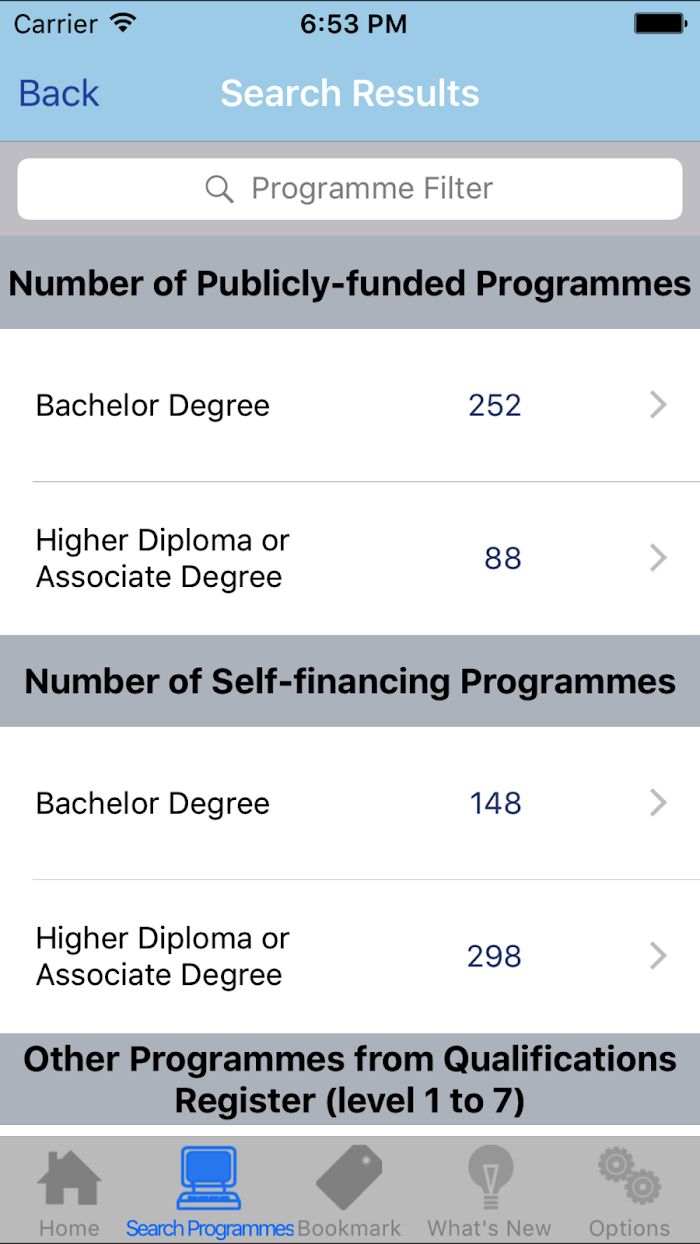Viewport: 700px width, 1244px height.
Task: Open the What's New tab
Action: 490,1192
